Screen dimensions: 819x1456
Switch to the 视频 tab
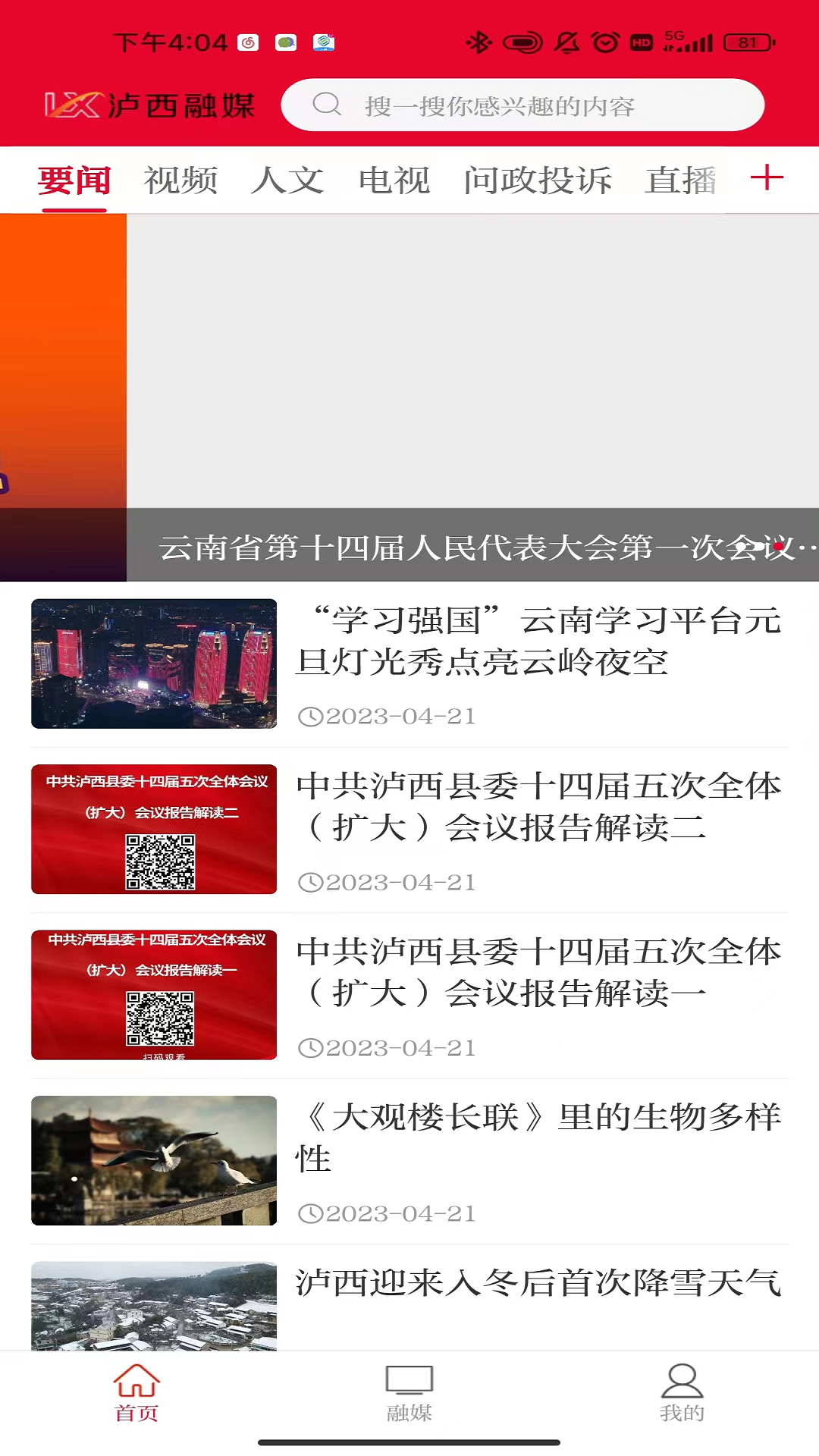click(181, 179)
